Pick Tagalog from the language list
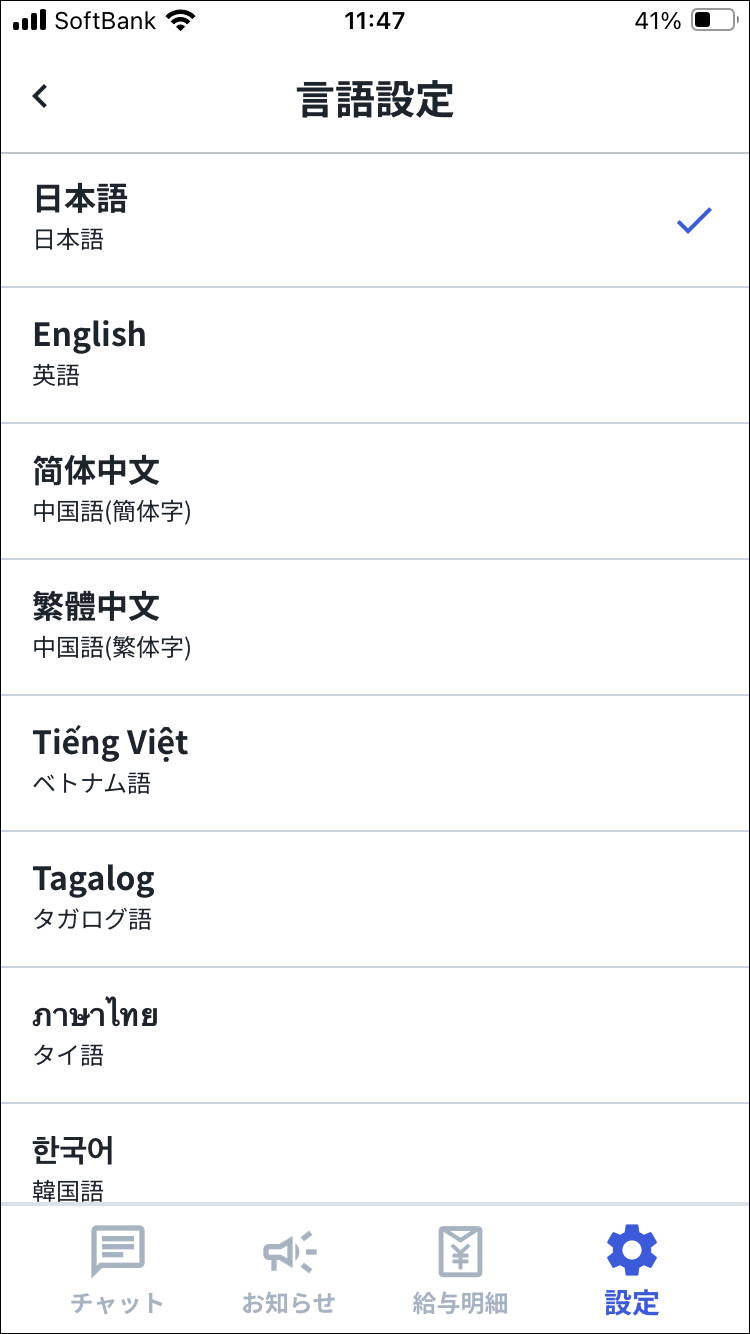The image size is (750, 1334). pos(375,899)
